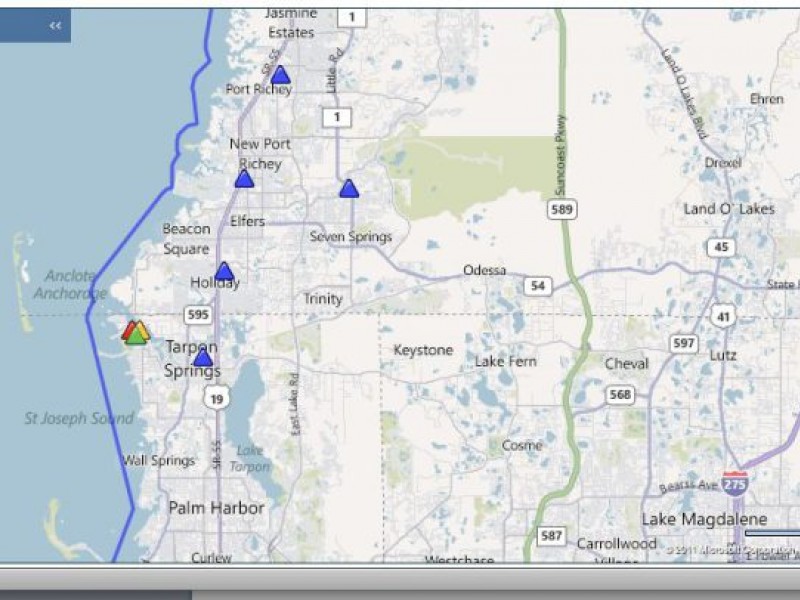Tap the green marker near Anclote Anchorage

click(135, 336)
